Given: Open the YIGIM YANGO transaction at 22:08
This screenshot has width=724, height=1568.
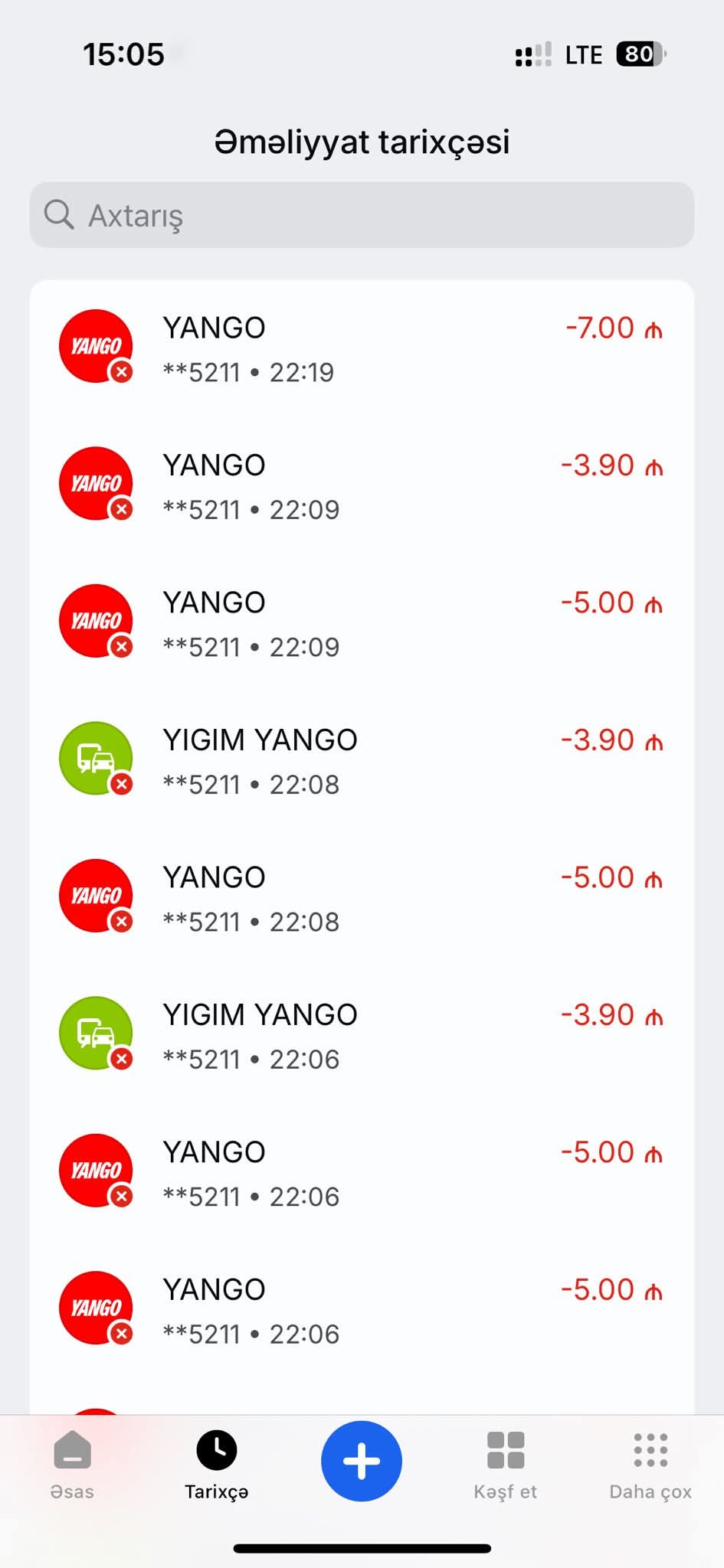Looking at the screenshot, I should [362, 761].
